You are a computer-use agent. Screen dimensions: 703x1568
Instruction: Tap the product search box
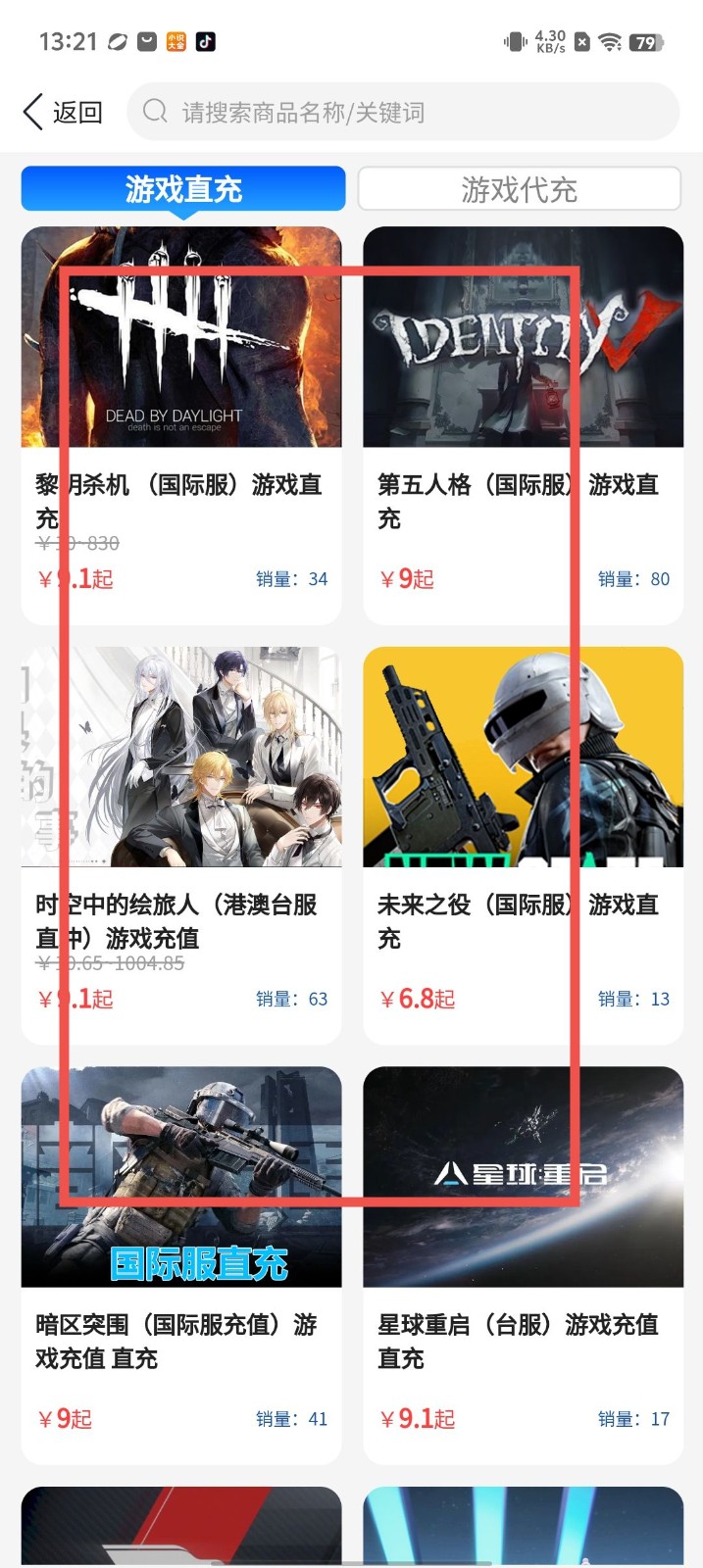click(402, 112)
